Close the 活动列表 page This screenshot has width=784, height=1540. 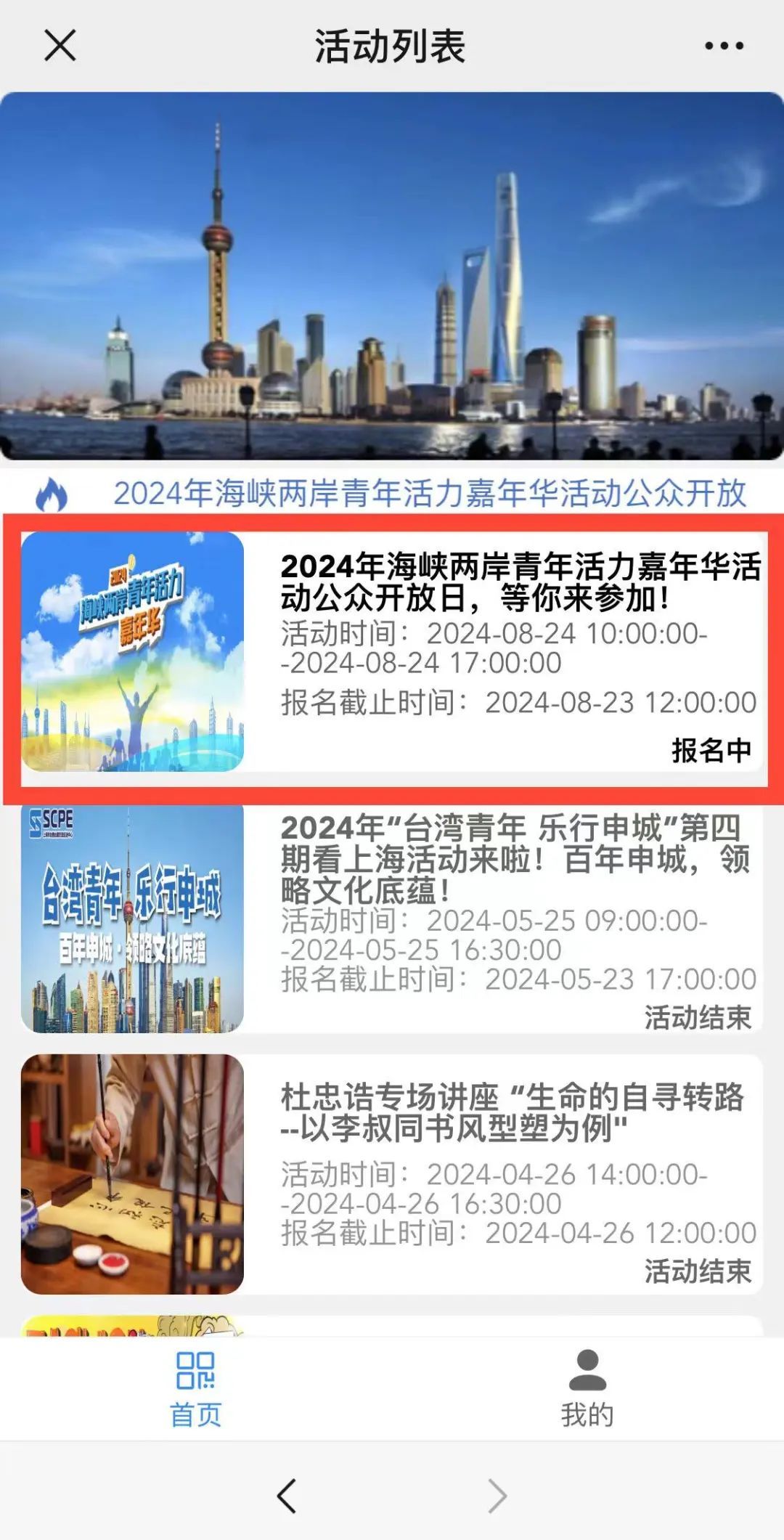tap(60, 46)
